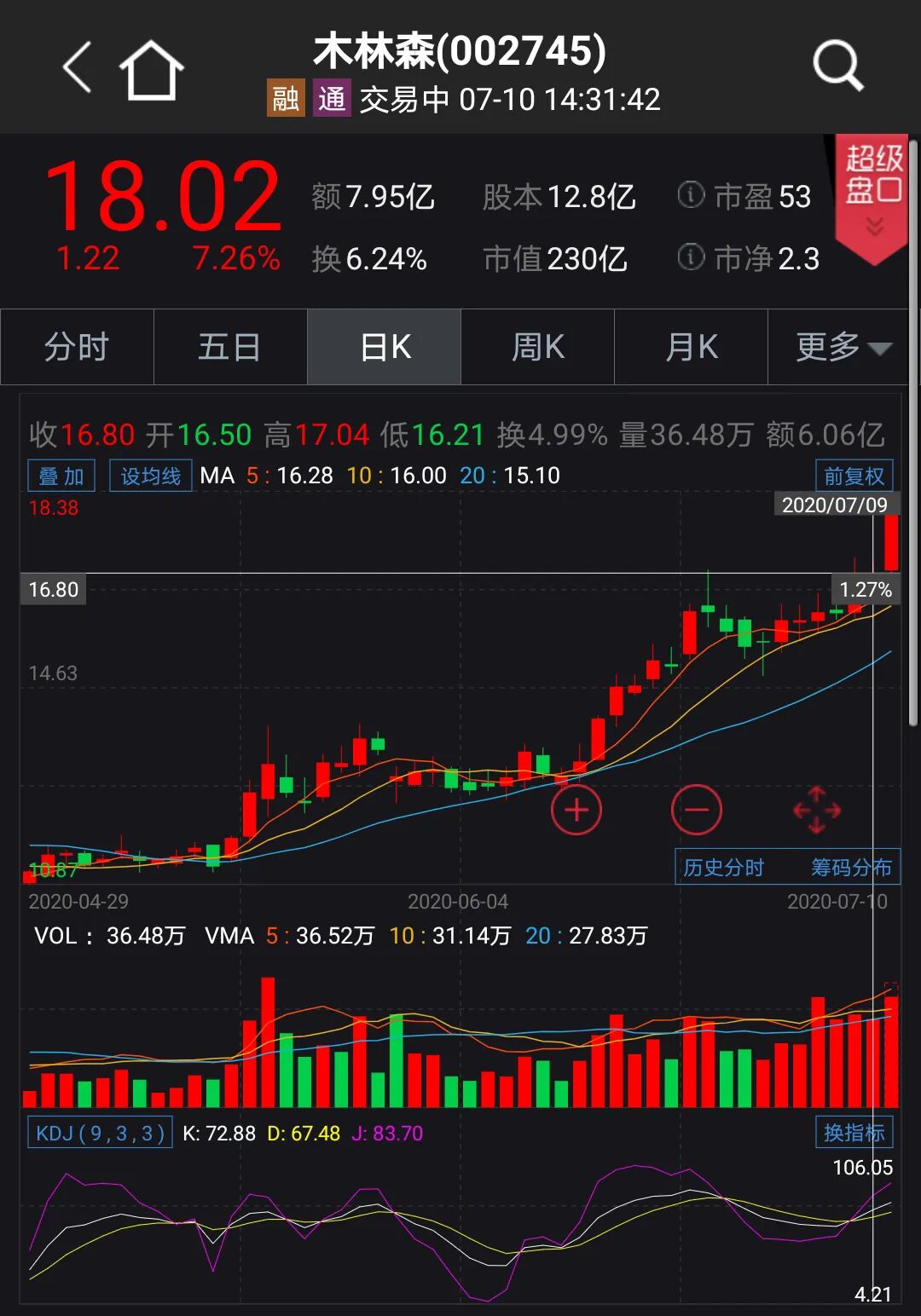
Task: Zoom in the K-line chart
Action: (576, 810)
